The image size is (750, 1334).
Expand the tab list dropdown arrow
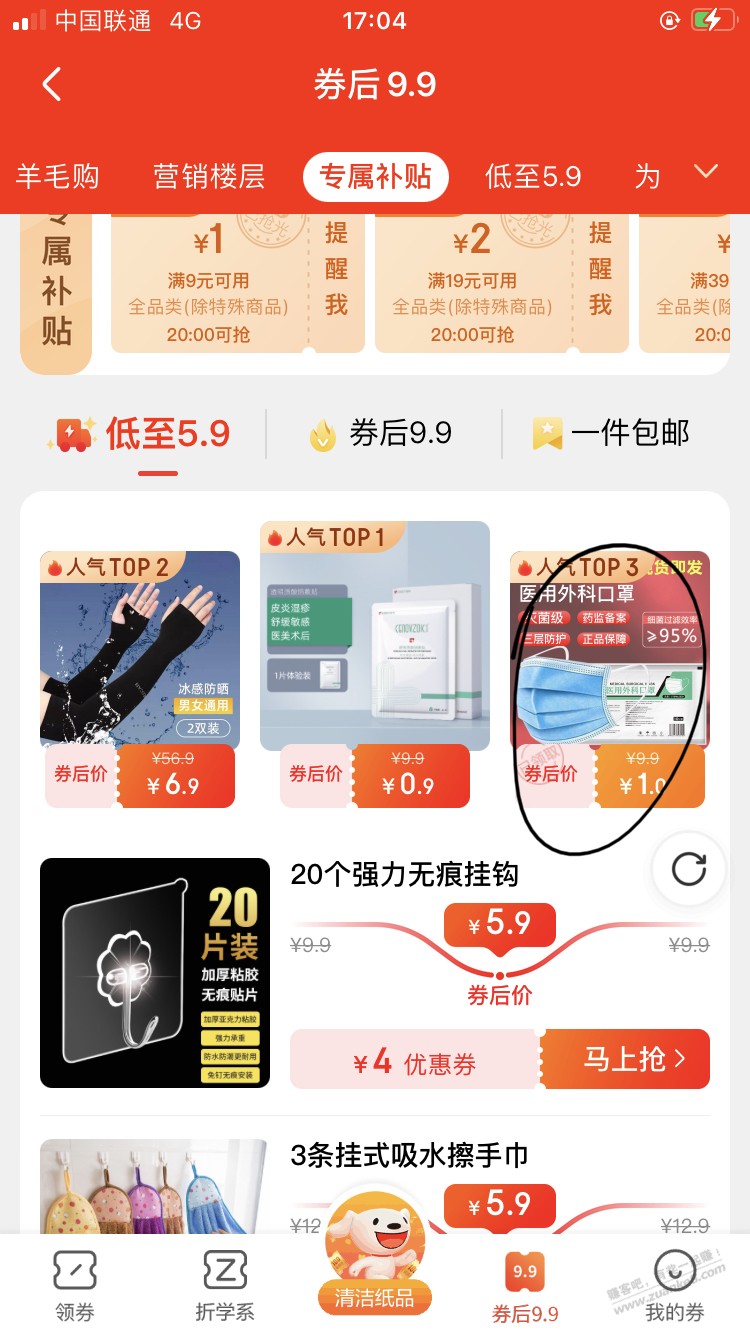[706, 172]
